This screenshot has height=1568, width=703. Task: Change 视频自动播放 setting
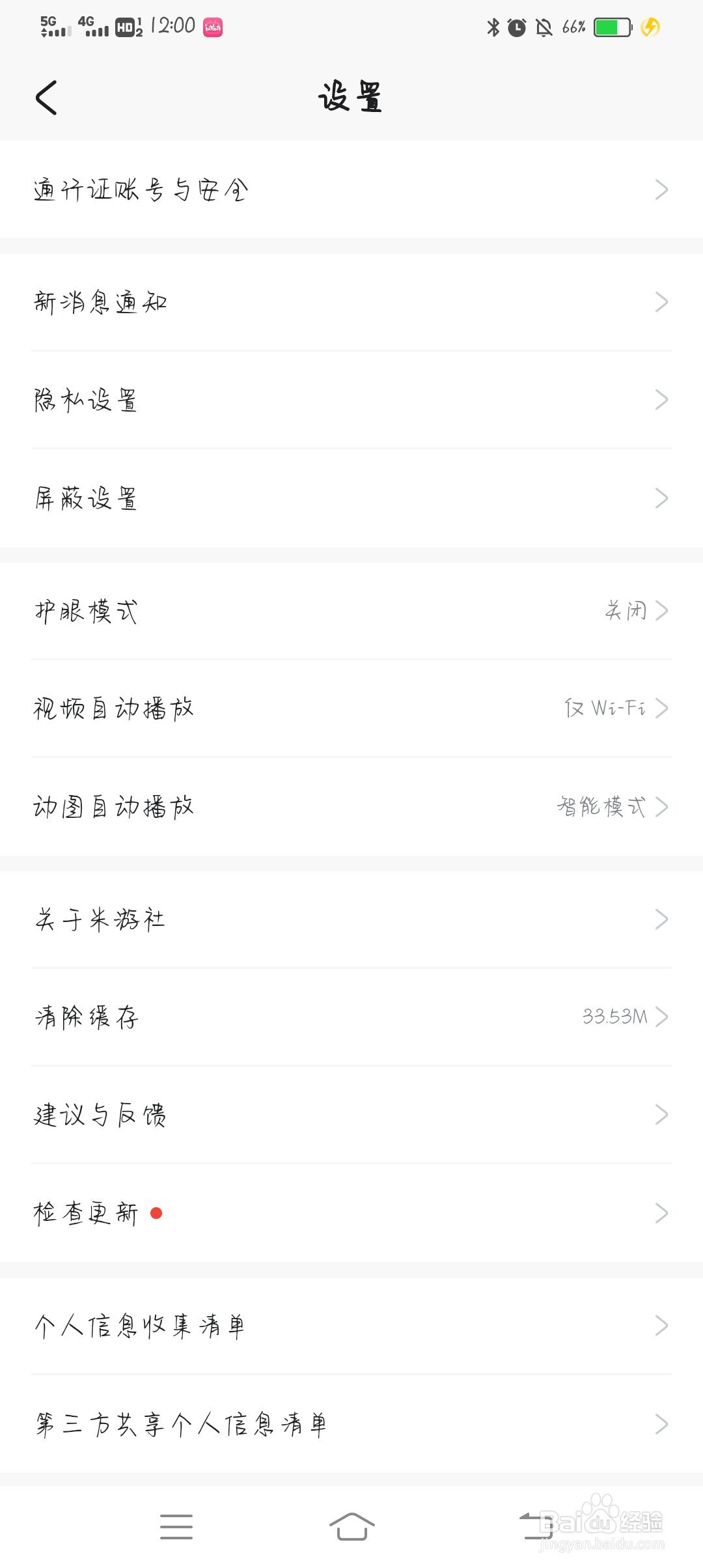[351, 708]
